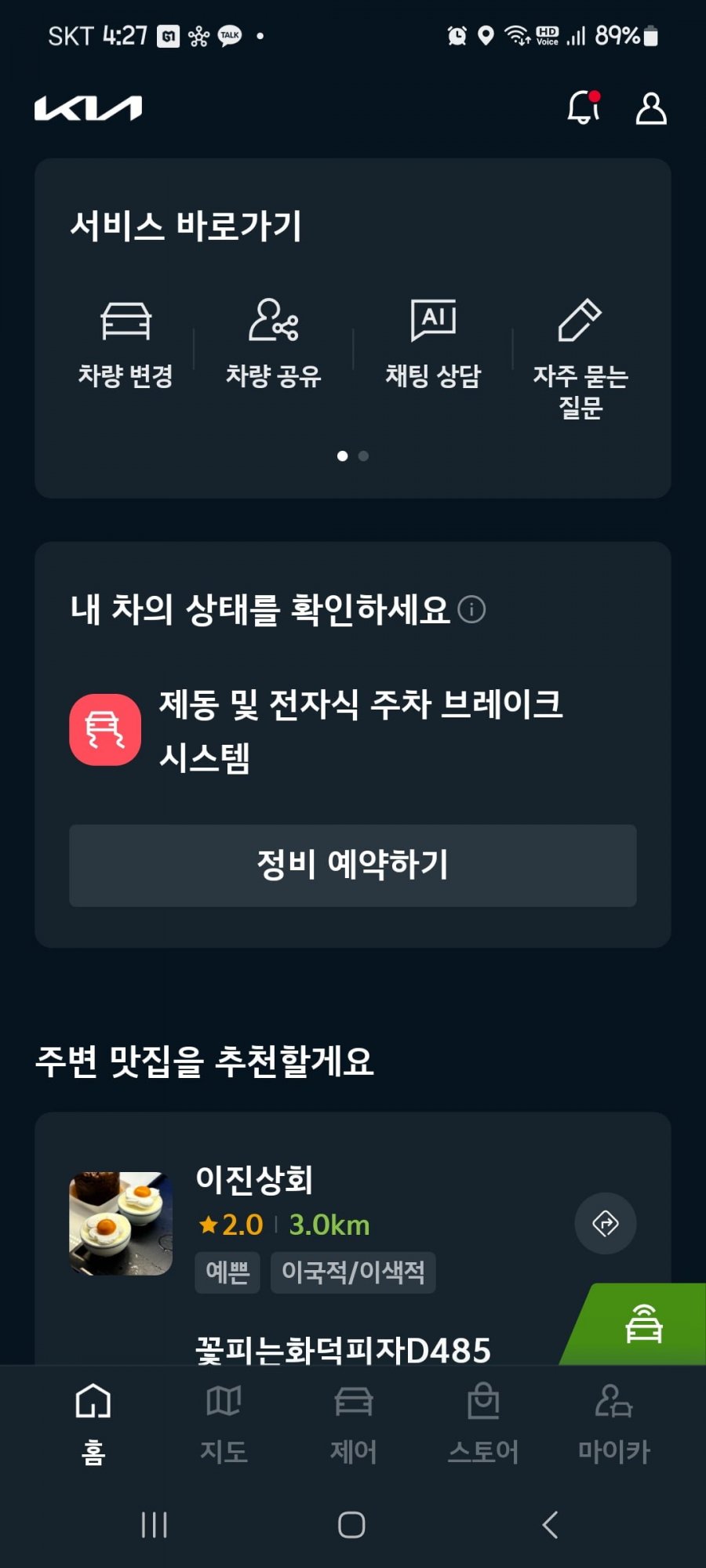Go to the 스토어 tab
The height and width of the screenshot is (1568, 706).
483,1423
